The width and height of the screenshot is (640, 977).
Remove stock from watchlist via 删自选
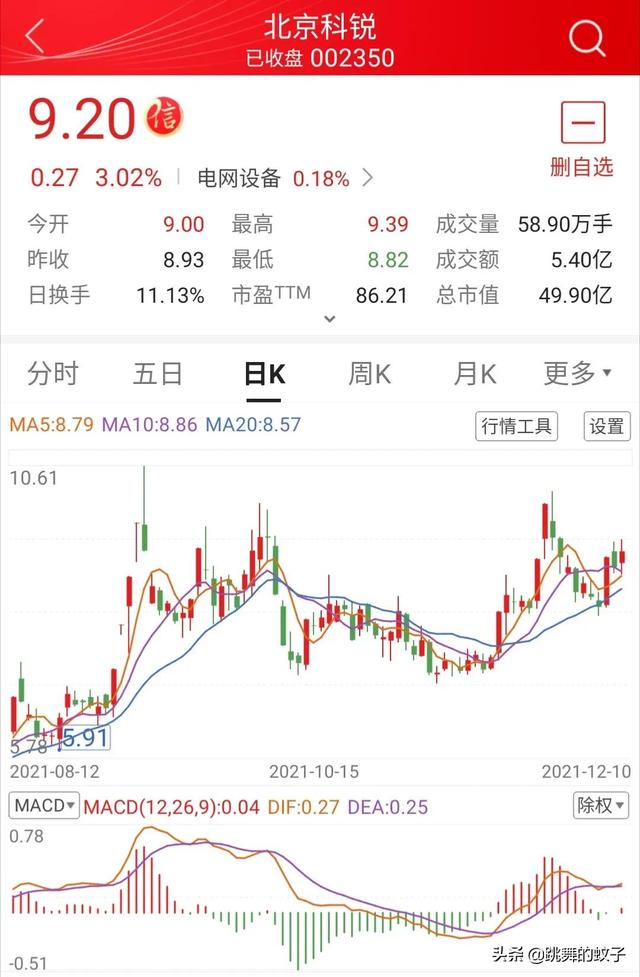point(582,140)
